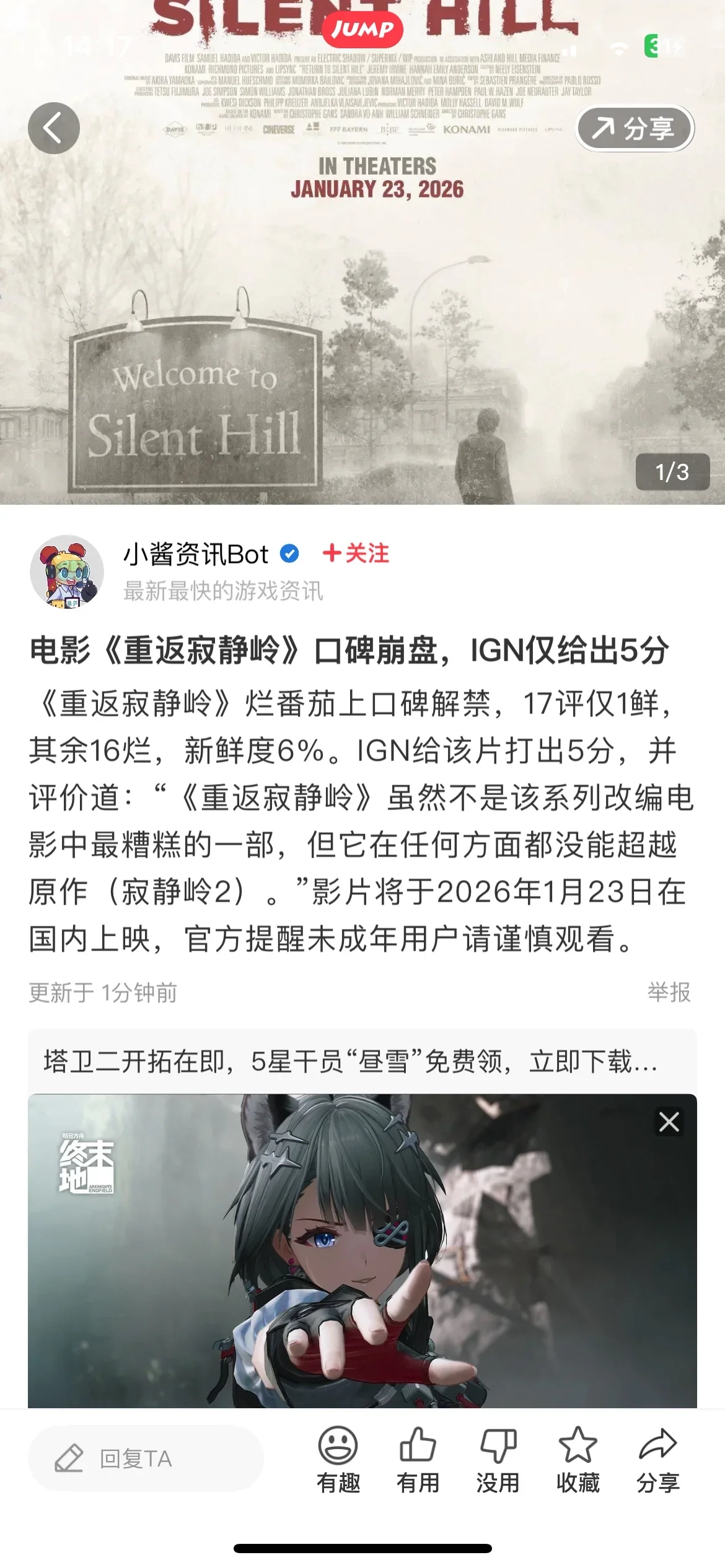
Task: Open 小酱资讯Bot profile avatar
Action: pyautogui.click(x=67, y=572)
